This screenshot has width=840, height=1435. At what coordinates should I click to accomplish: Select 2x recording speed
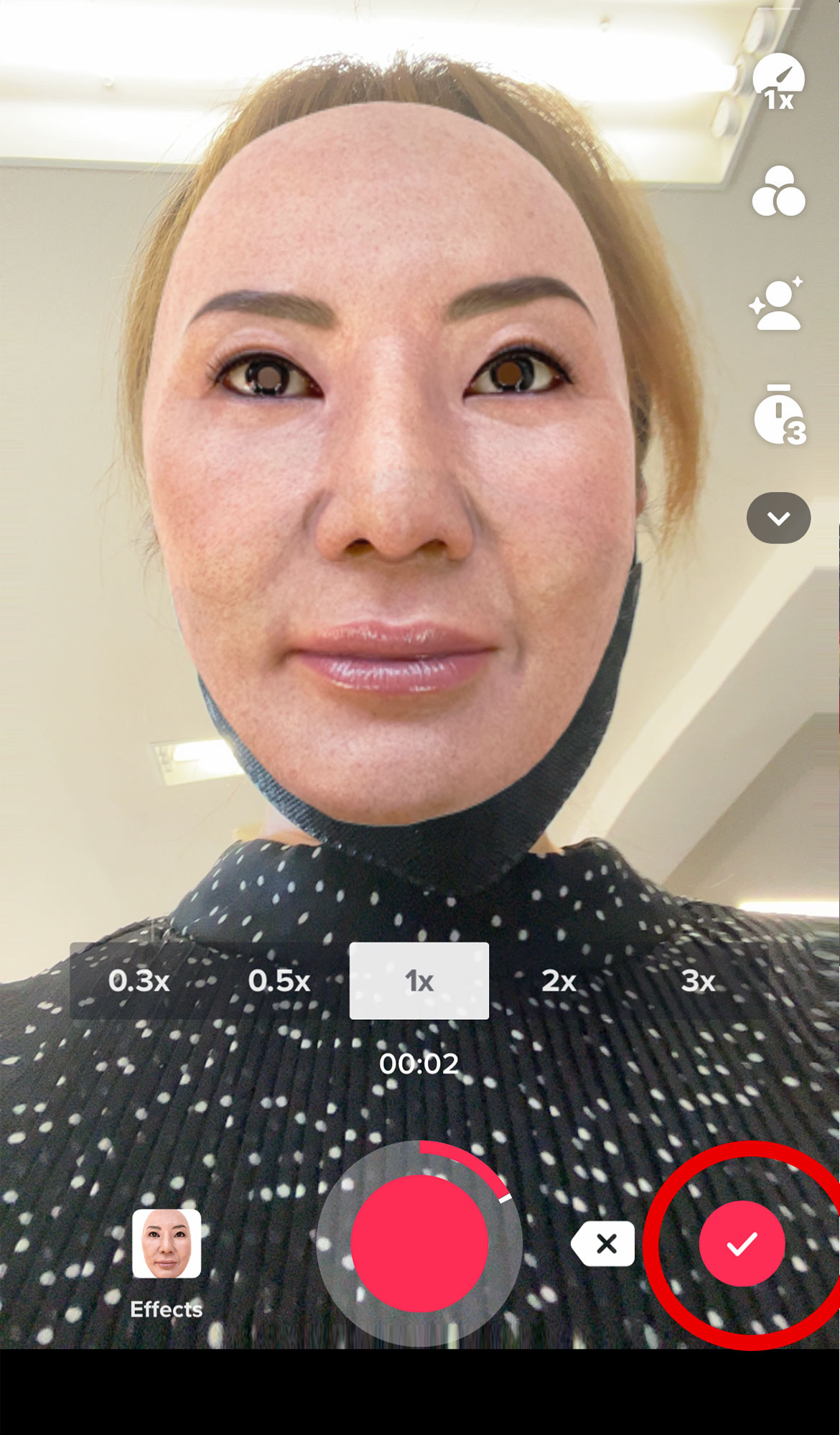pyautogui.click(x=559, y=980)
